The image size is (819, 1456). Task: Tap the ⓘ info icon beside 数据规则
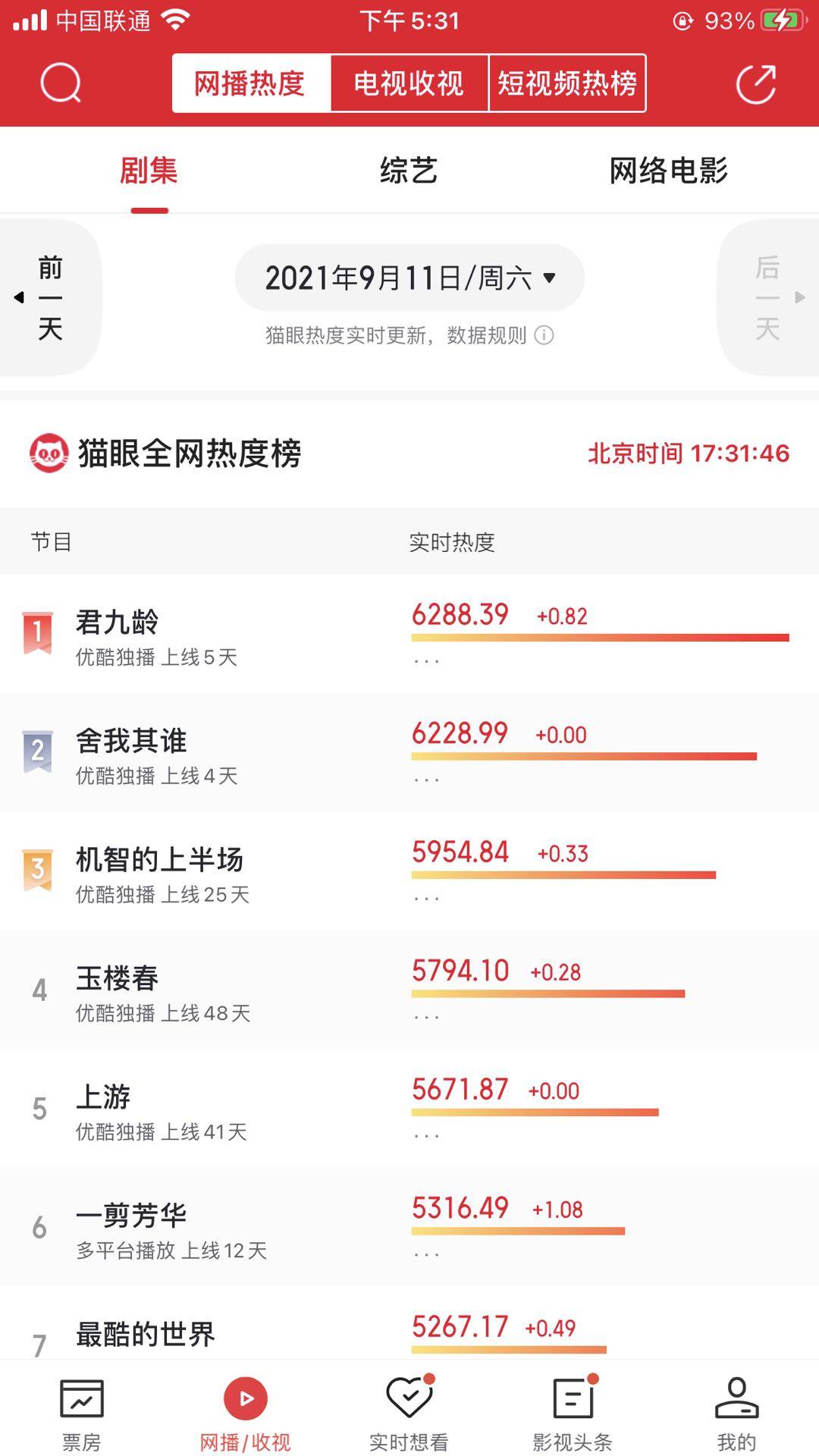coord(544,337)
